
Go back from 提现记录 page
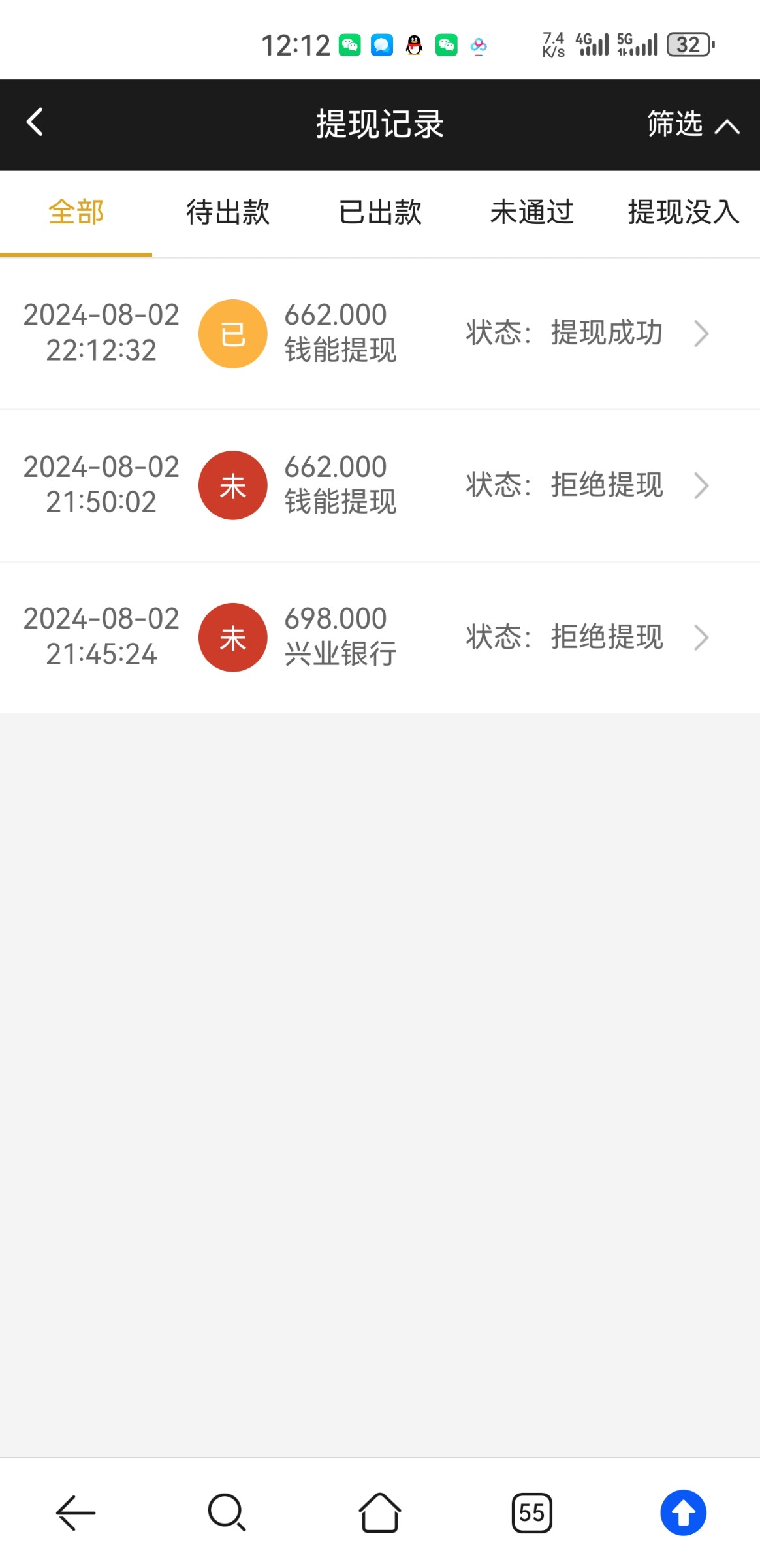click(35, 122)
